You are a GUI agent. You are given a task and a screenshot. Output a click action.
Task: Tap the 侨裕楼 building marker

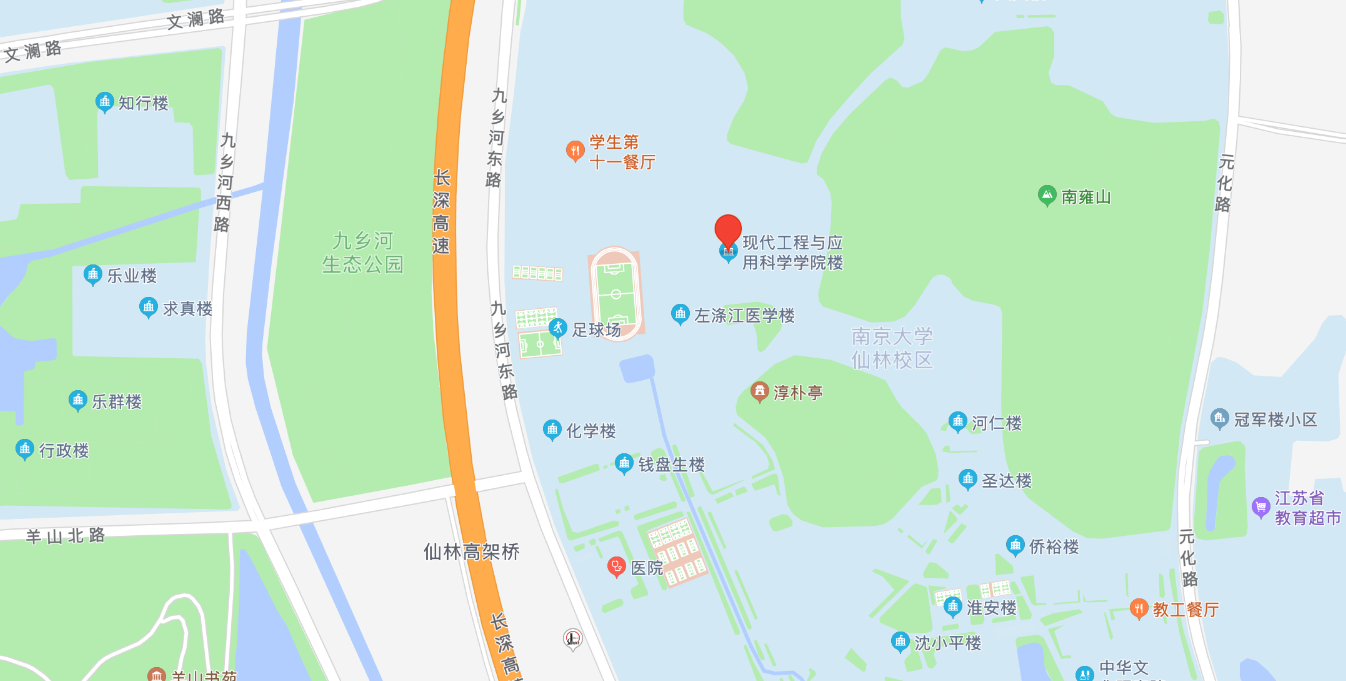click(1015, 546)
